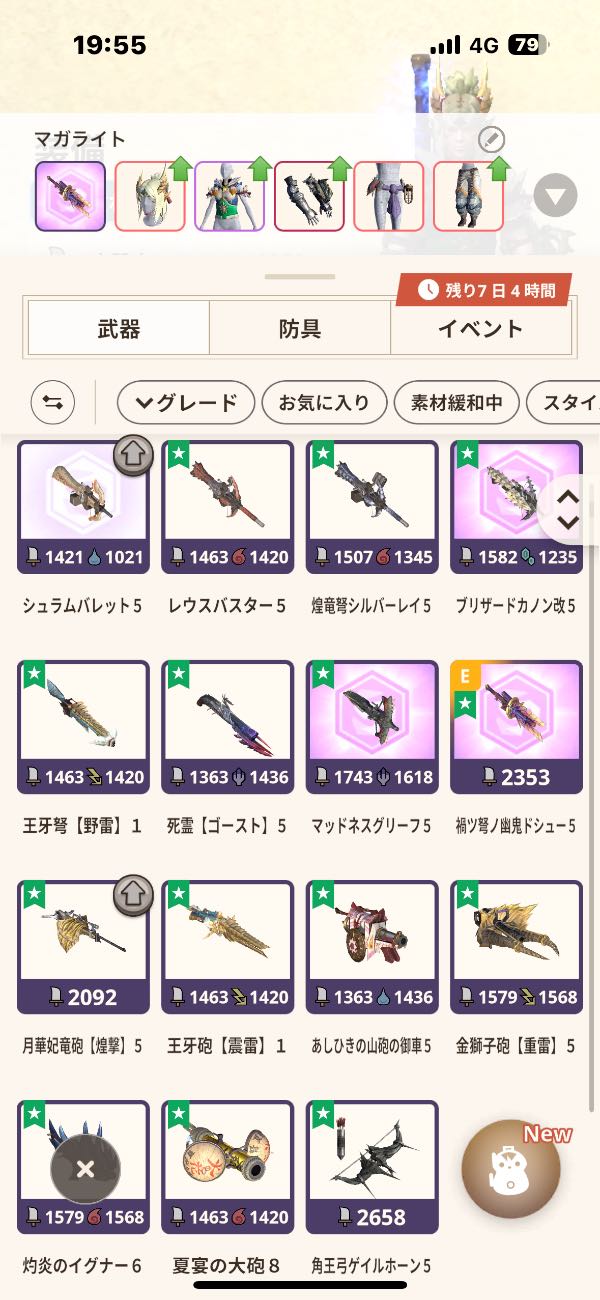This screenshot has width=600, height=1300.
Task: Open the グレード sort dropdown
Action: 186,403
